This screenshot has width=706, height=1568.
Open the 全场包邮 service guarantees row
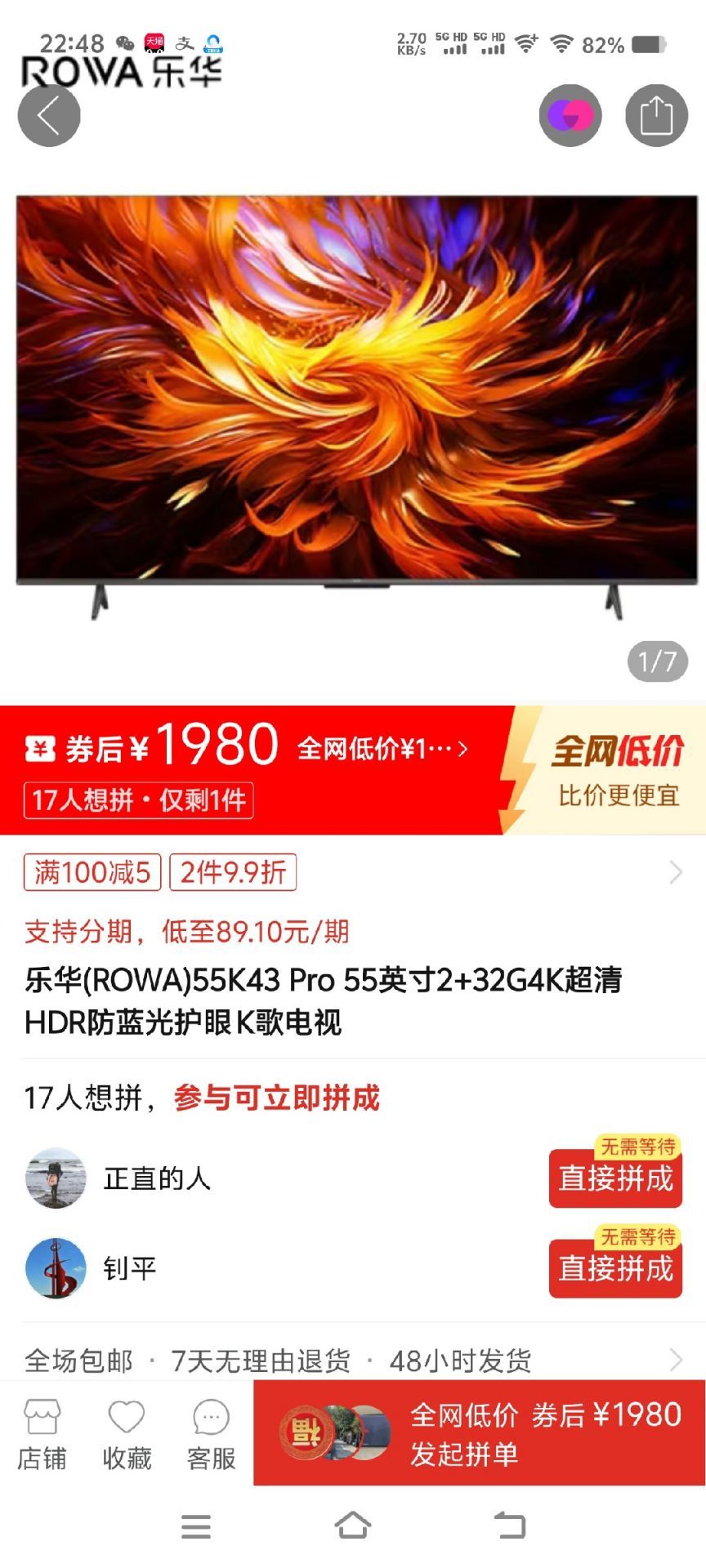[x=353, y=1361]
